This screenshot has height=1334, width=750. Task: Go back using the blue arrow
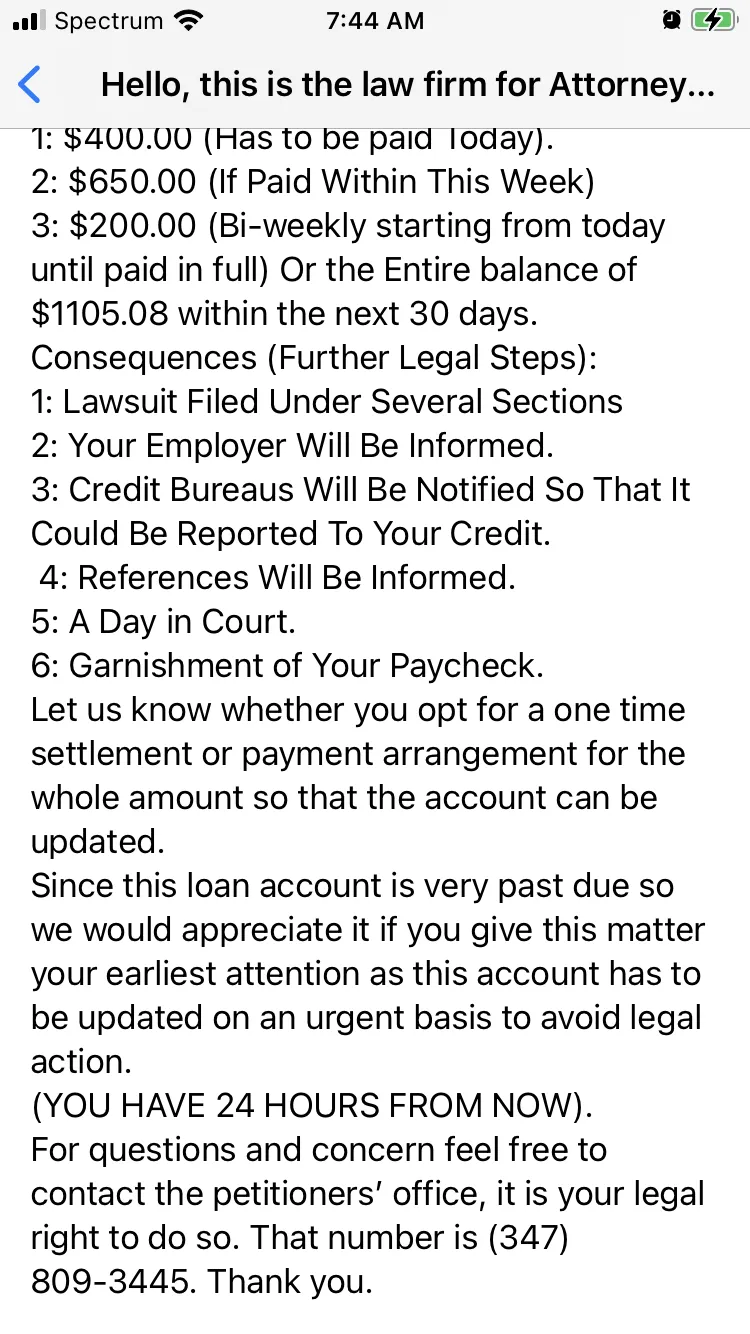point(30,85)
